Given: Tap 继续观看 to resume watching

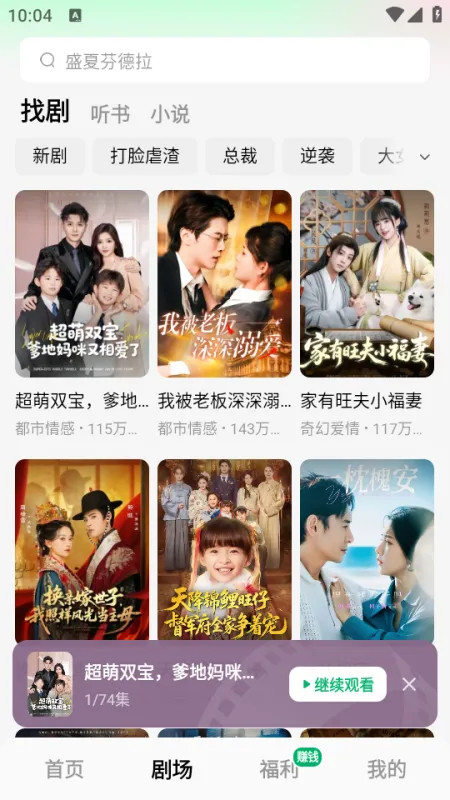Looking at the screenshot, I should coord(338,684).
